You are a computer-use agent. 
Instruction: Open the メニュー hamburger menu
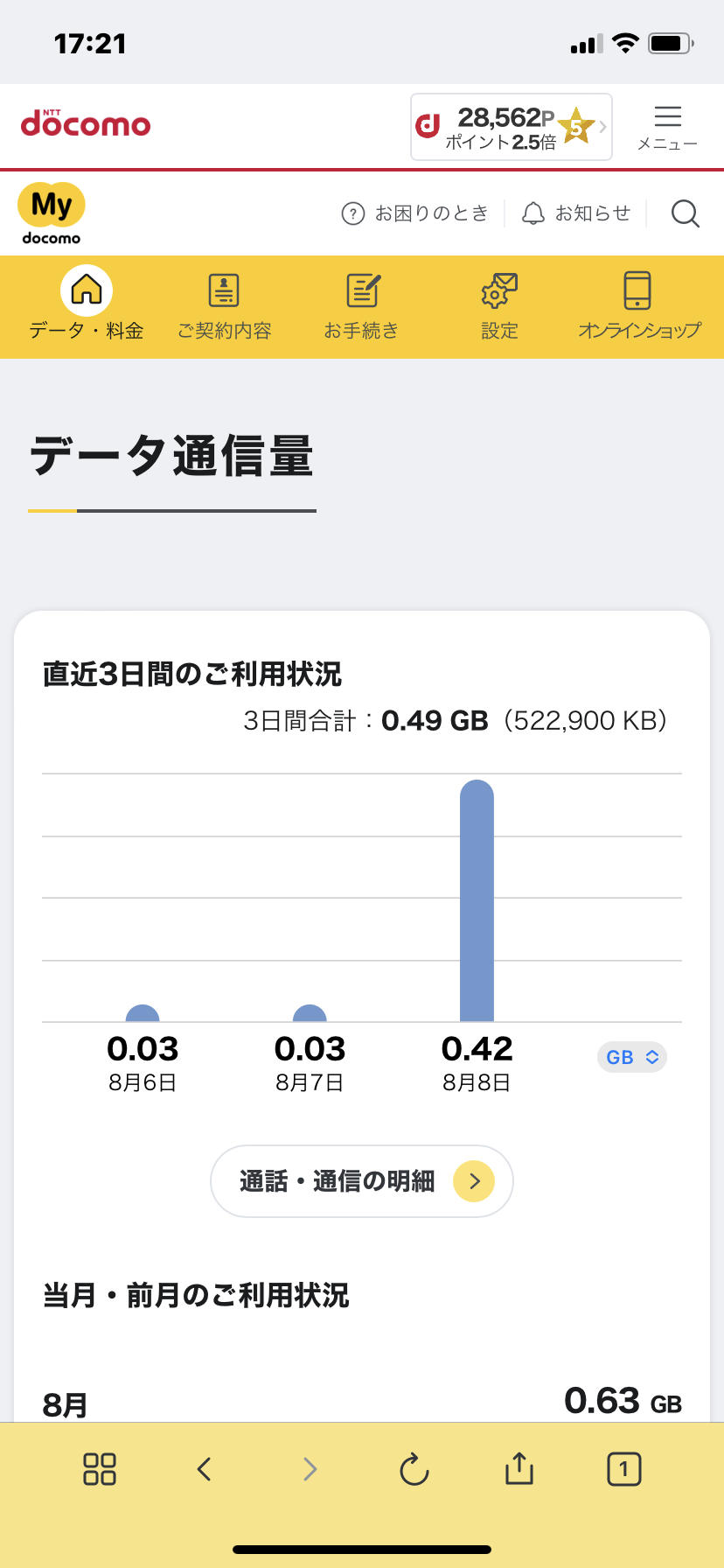[x=667, y=128]
